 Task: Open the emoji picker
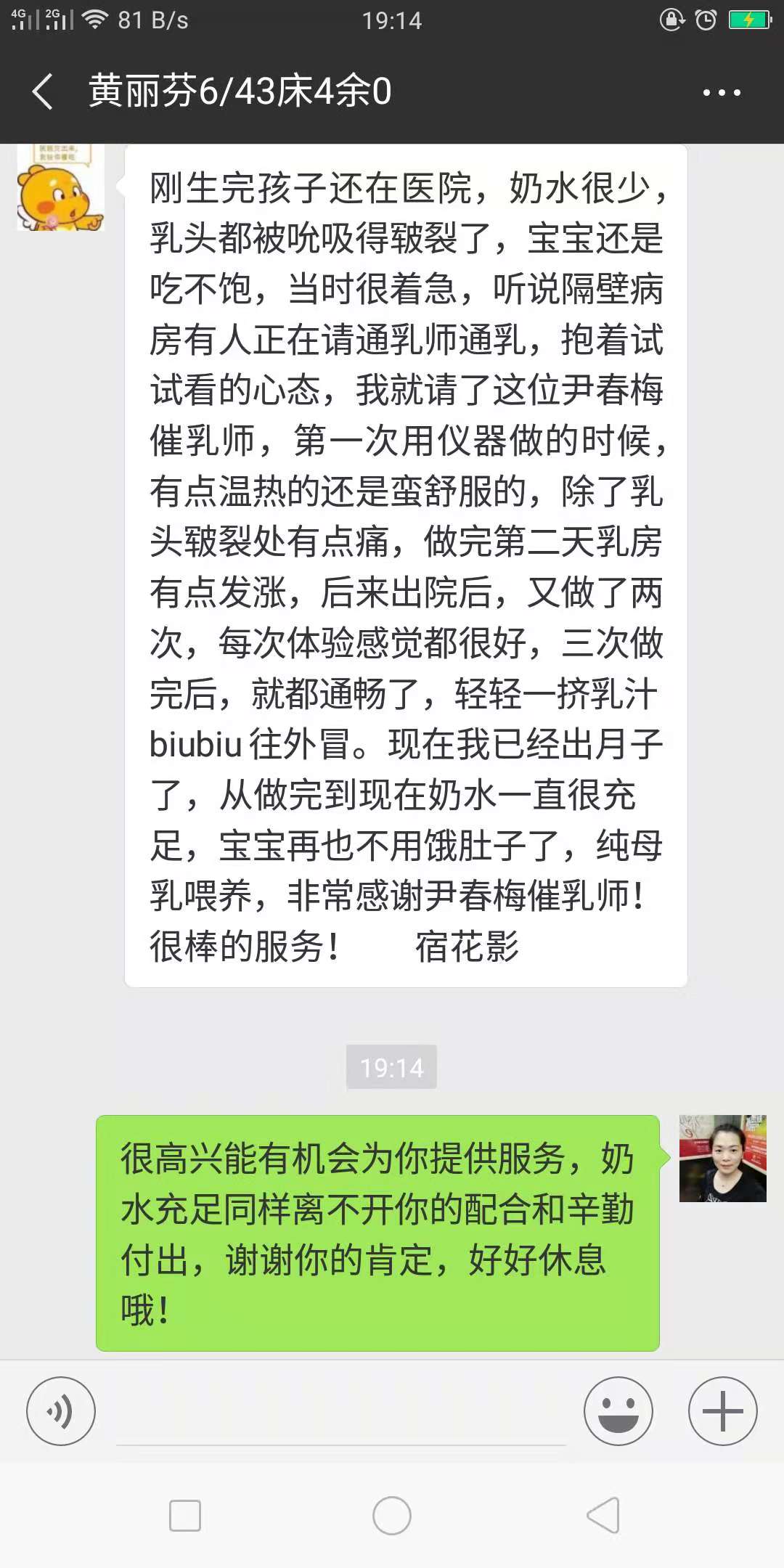[618, 1411]
